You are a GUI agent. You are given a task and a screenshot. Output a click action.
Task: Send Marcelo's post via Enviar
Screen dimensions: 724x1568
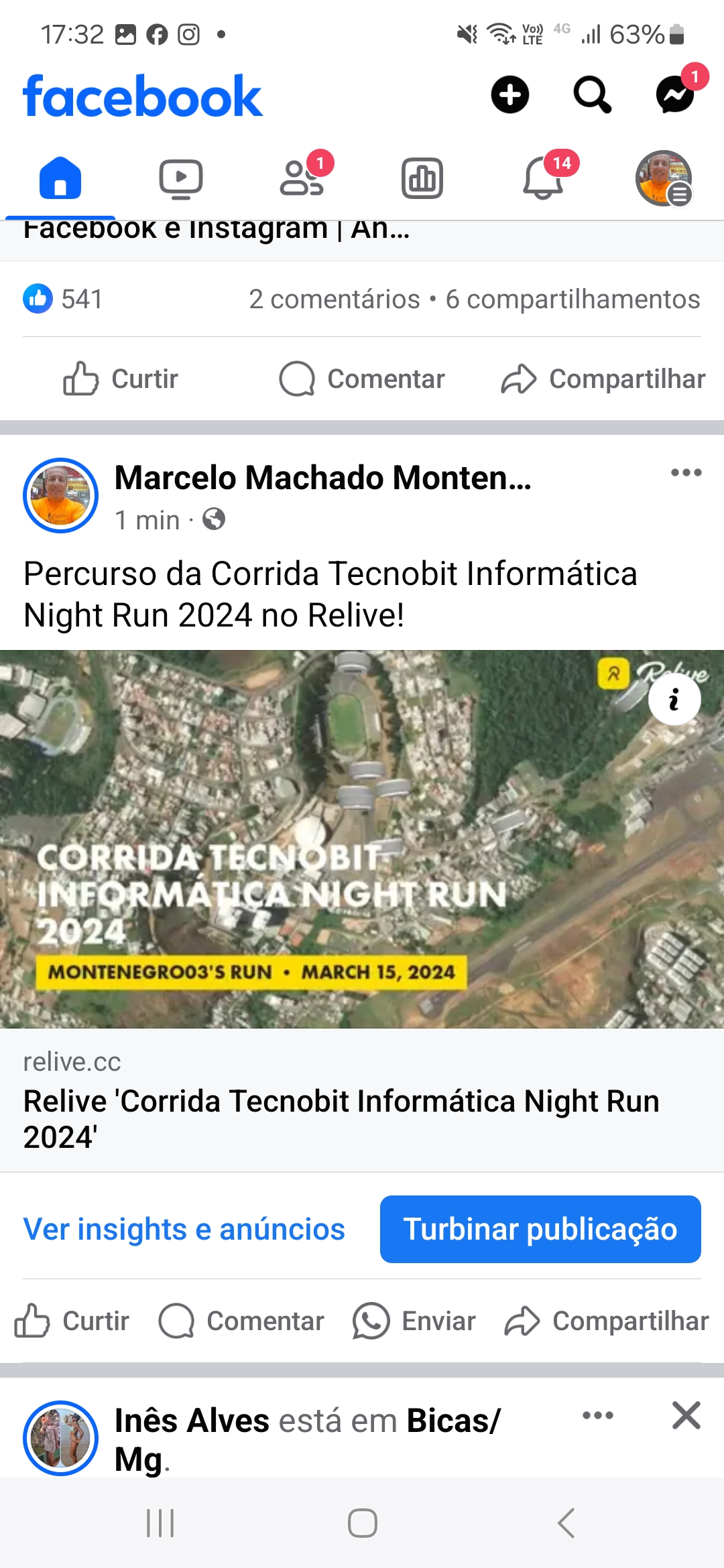click(x=414, y=1321)
